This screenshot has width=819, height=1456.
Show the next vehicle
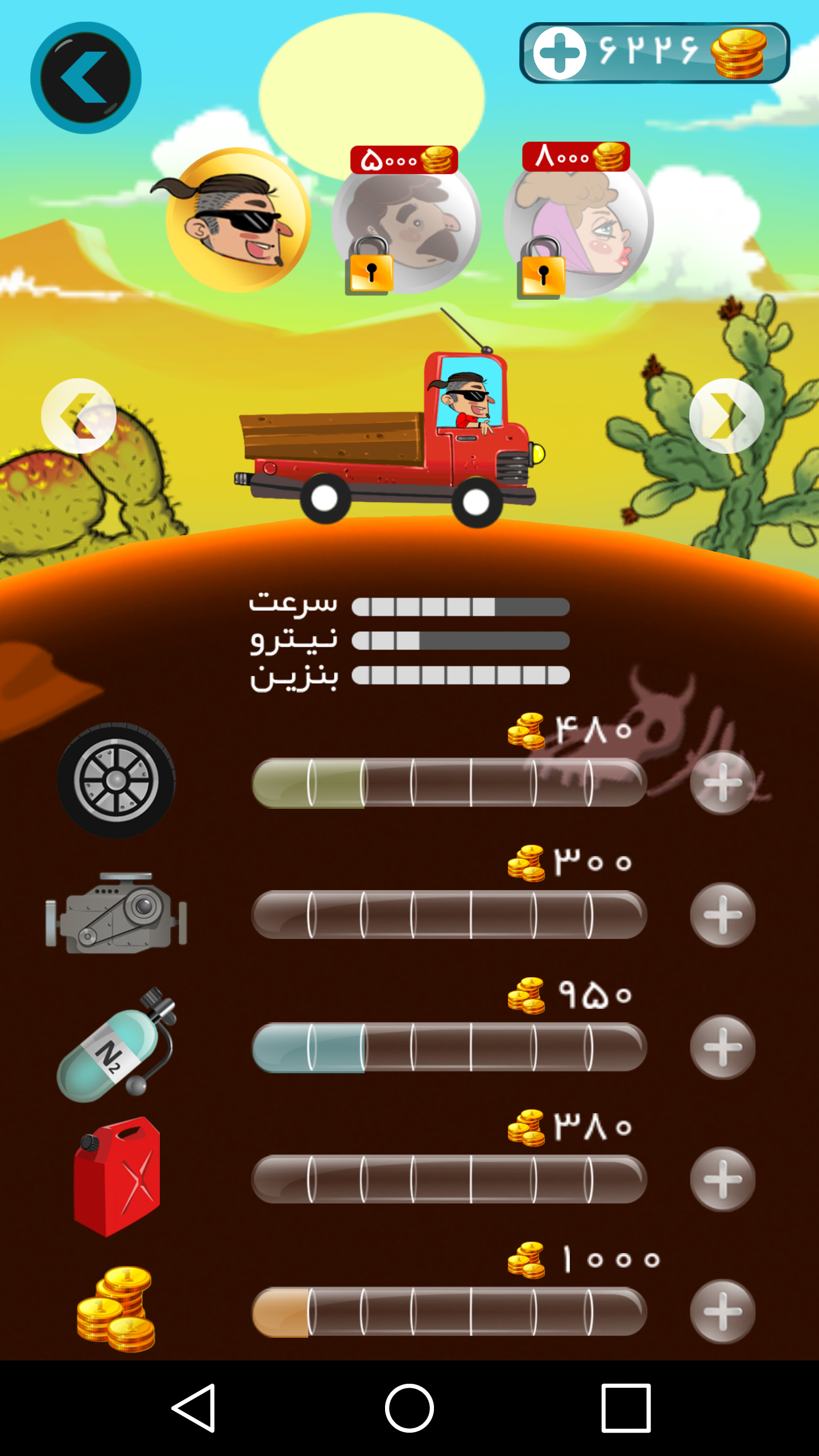pyautogui.click(x=726, y=416)
